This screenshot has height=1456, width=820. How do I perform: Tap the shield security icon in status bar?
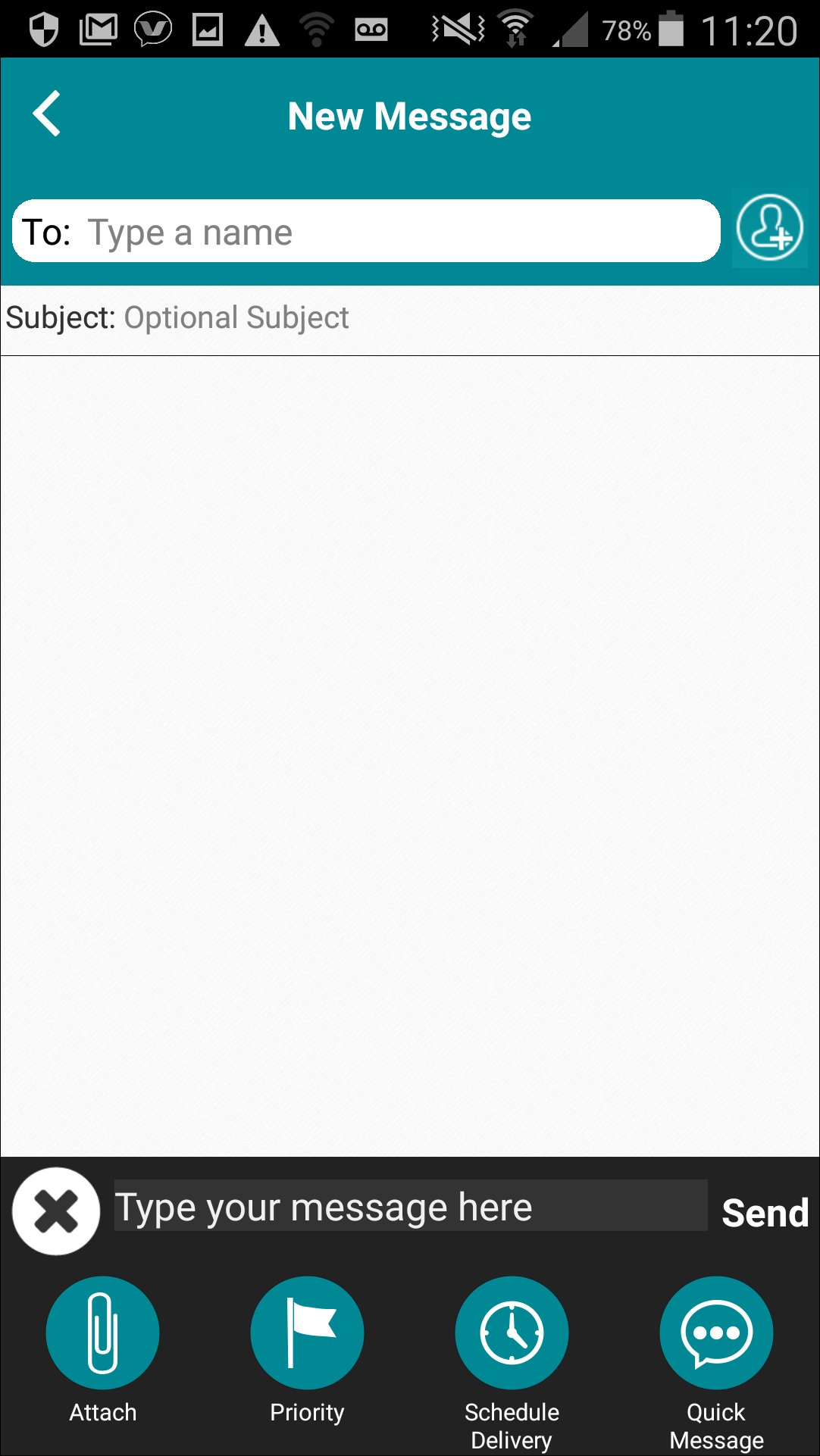point(43,29)
